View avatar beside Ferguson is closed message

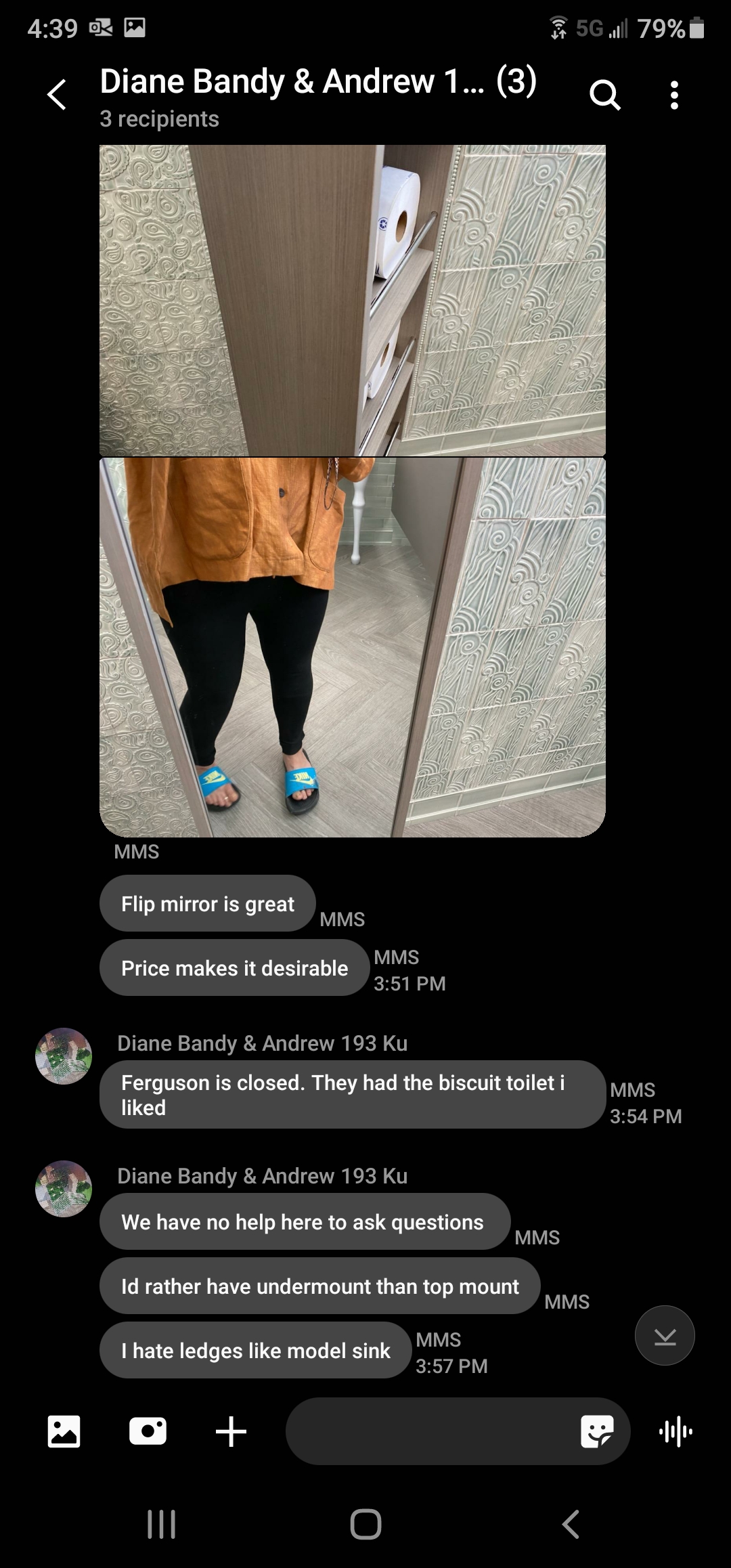64,1056
